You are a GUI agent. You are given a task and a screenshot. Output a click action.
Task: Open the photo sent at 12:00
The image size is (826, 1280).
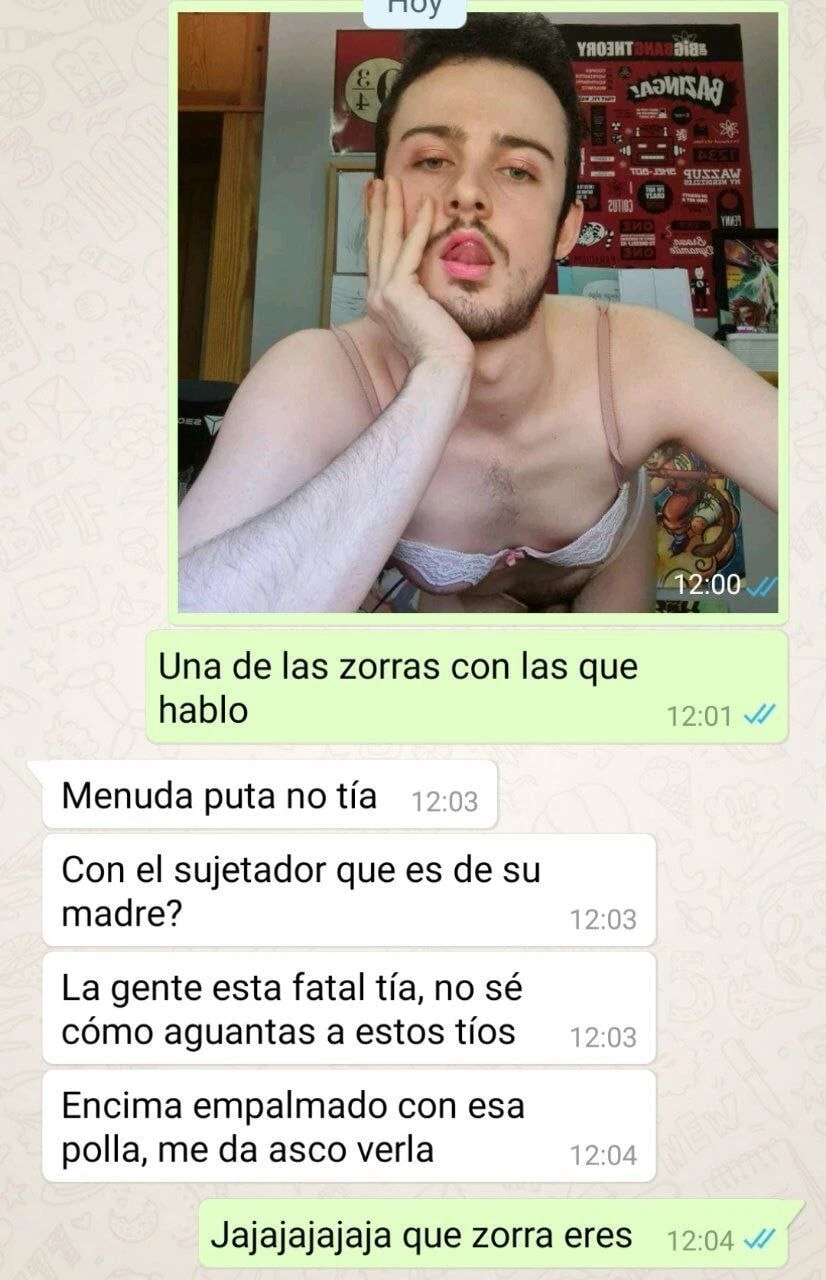(477, 312)
